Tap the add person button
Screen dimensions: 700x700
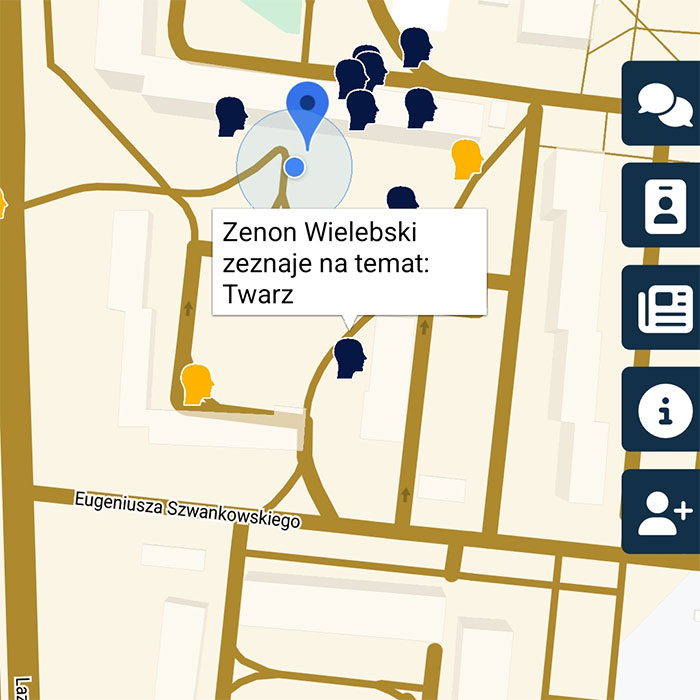pos(663,511)
